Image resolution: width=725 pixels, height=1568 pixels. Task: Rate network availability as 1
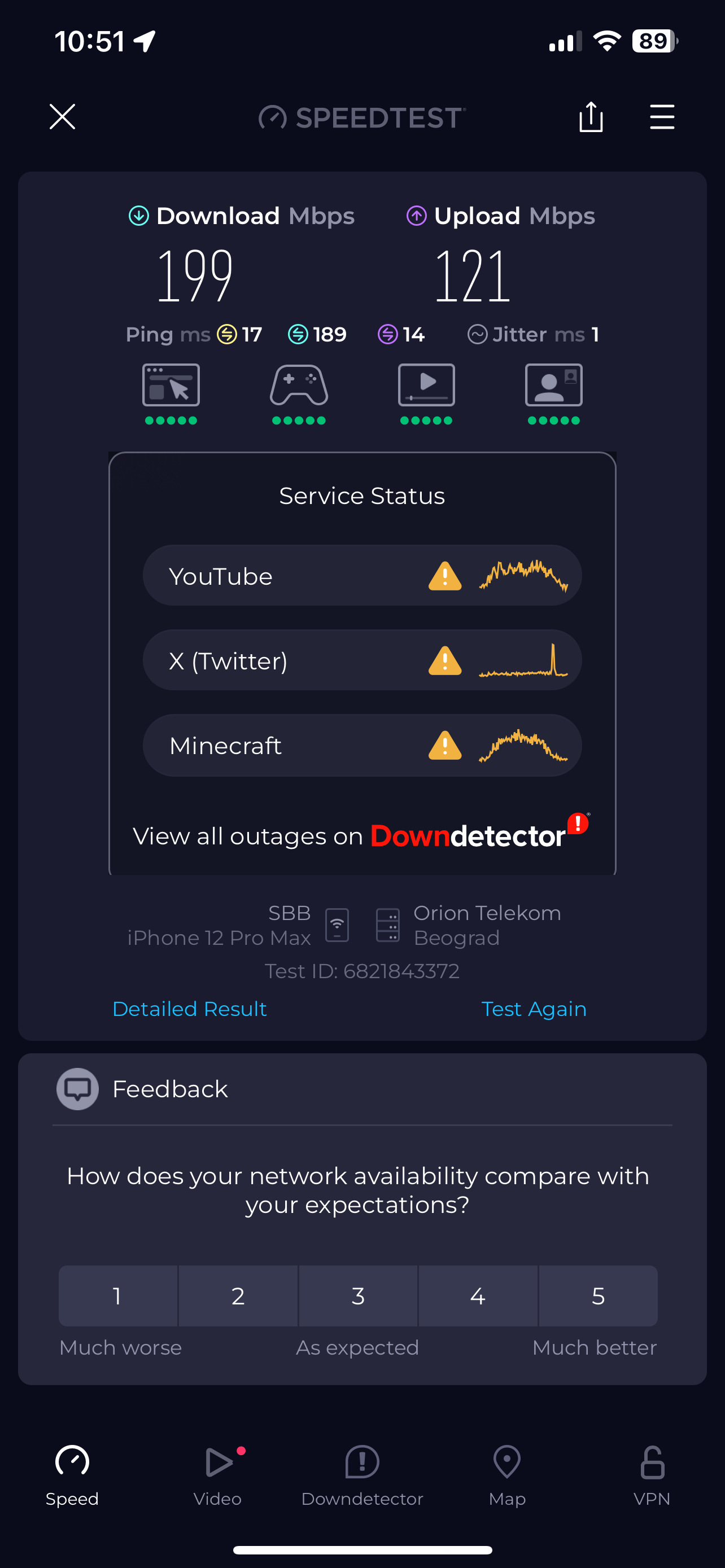(117, 1295)
